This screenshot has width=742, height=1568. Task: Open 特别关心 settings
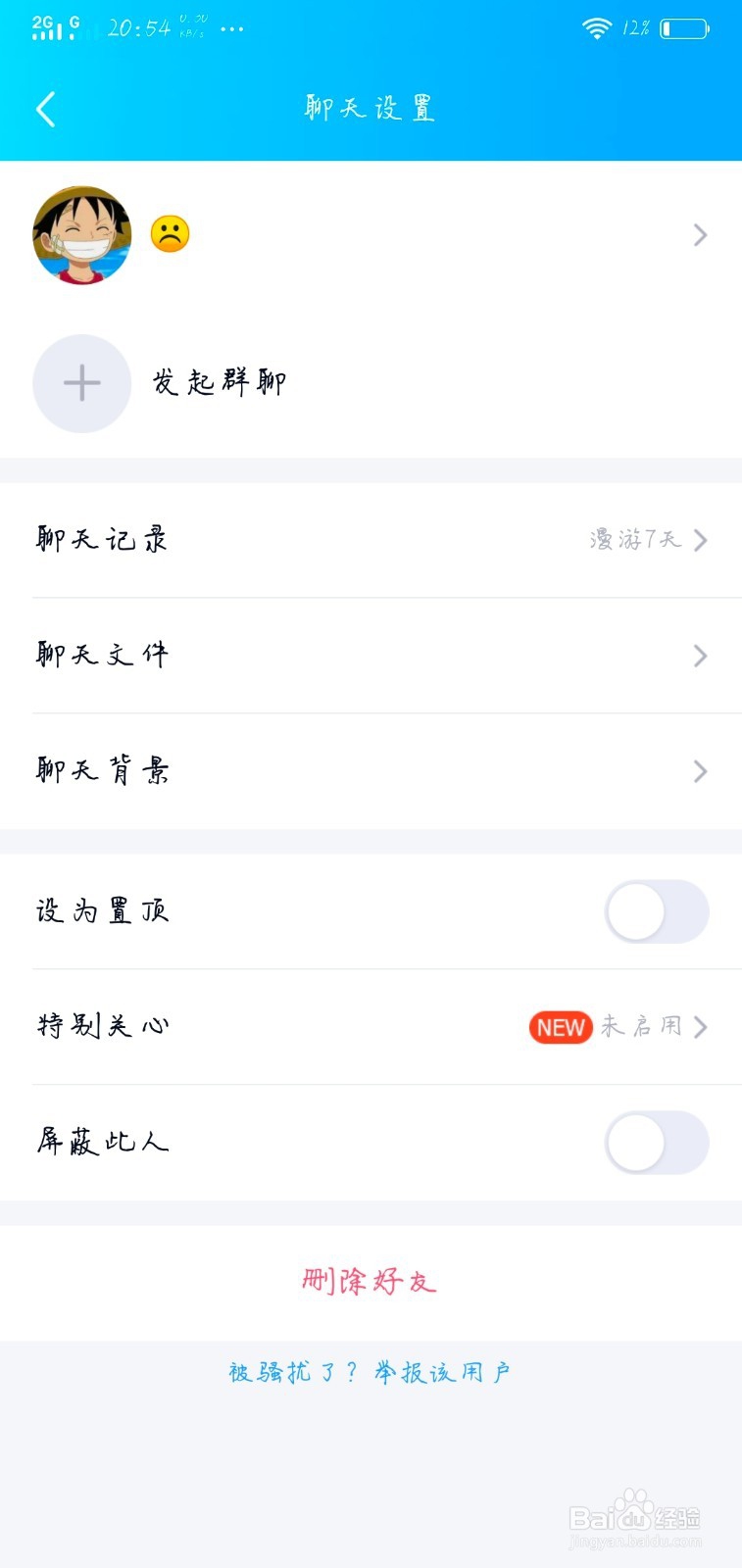tap(371, 1027)
